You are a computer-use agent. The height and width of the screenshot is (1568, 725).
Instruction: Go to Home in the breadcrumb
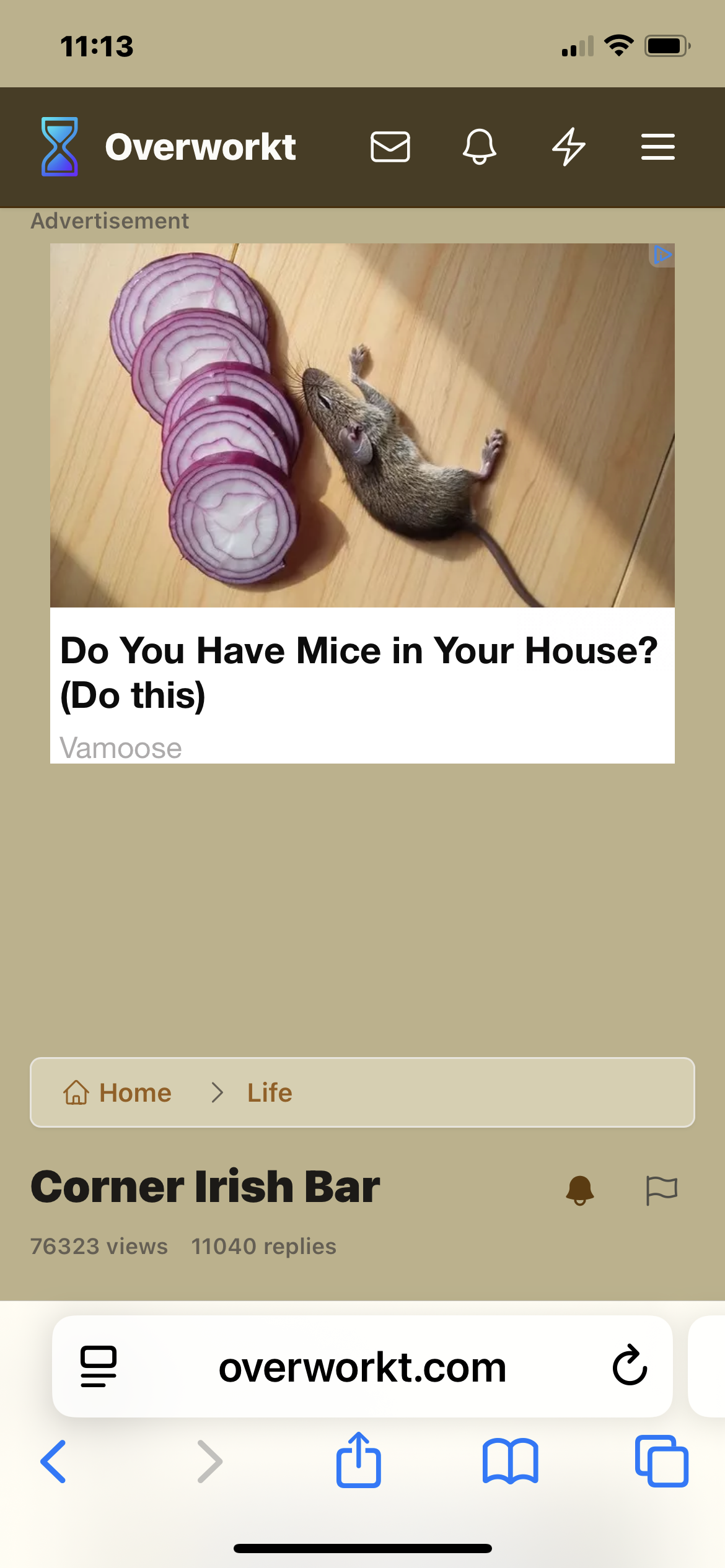pyautogui.click(x=117, y=1092)
